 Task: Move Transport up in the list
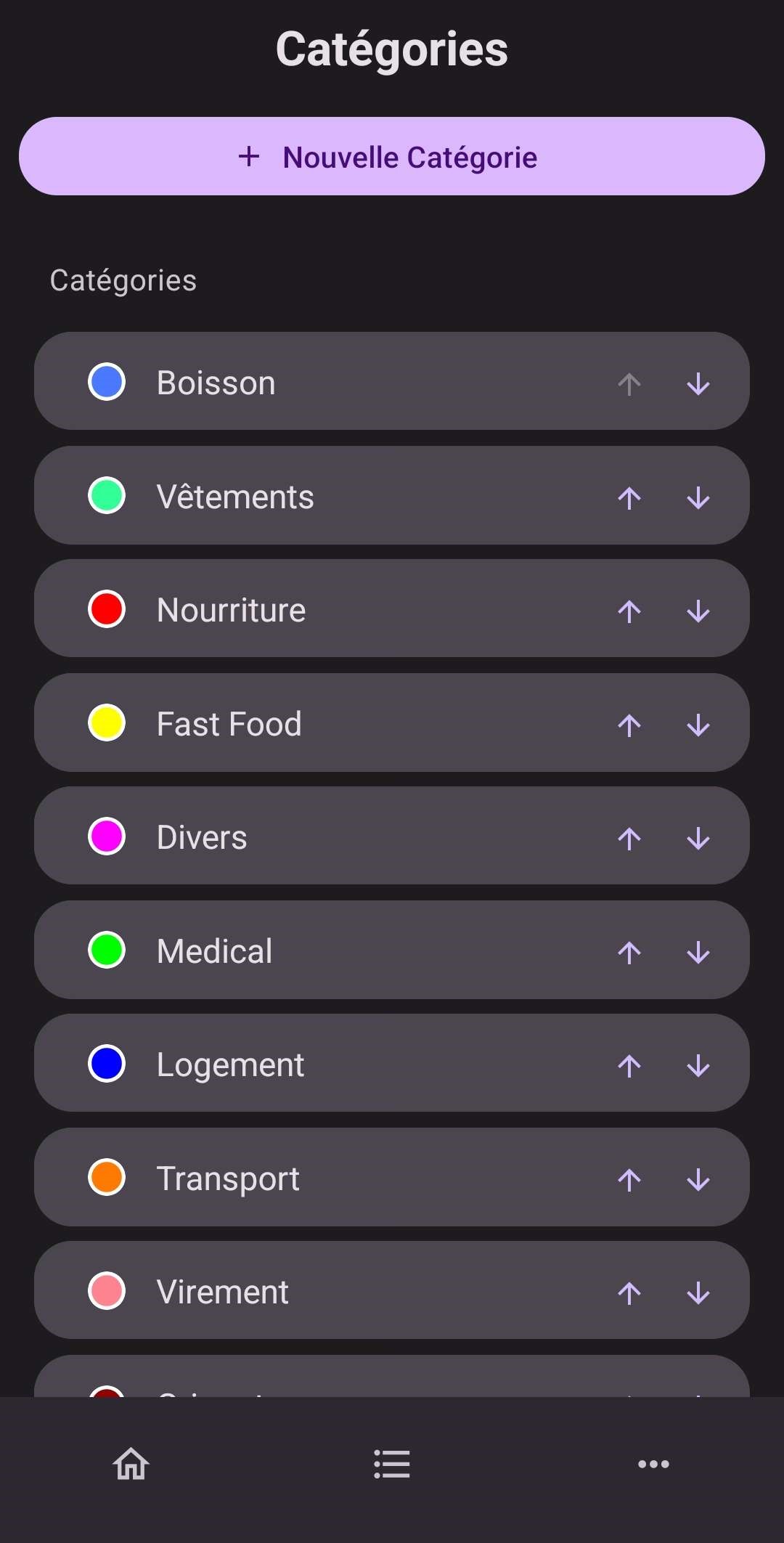tap(629, 1179)
